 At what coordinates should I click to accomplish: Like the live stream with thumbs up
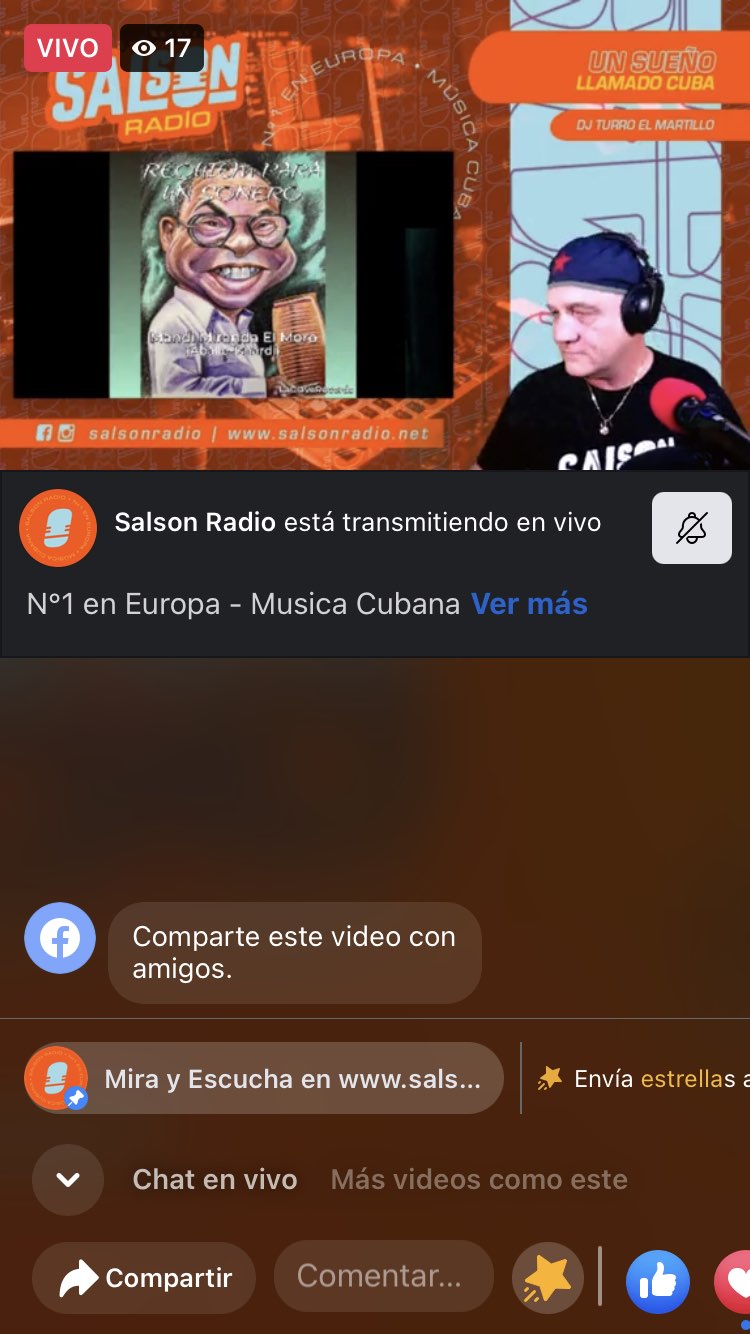pyautogui.click(x=658, y=1281)
